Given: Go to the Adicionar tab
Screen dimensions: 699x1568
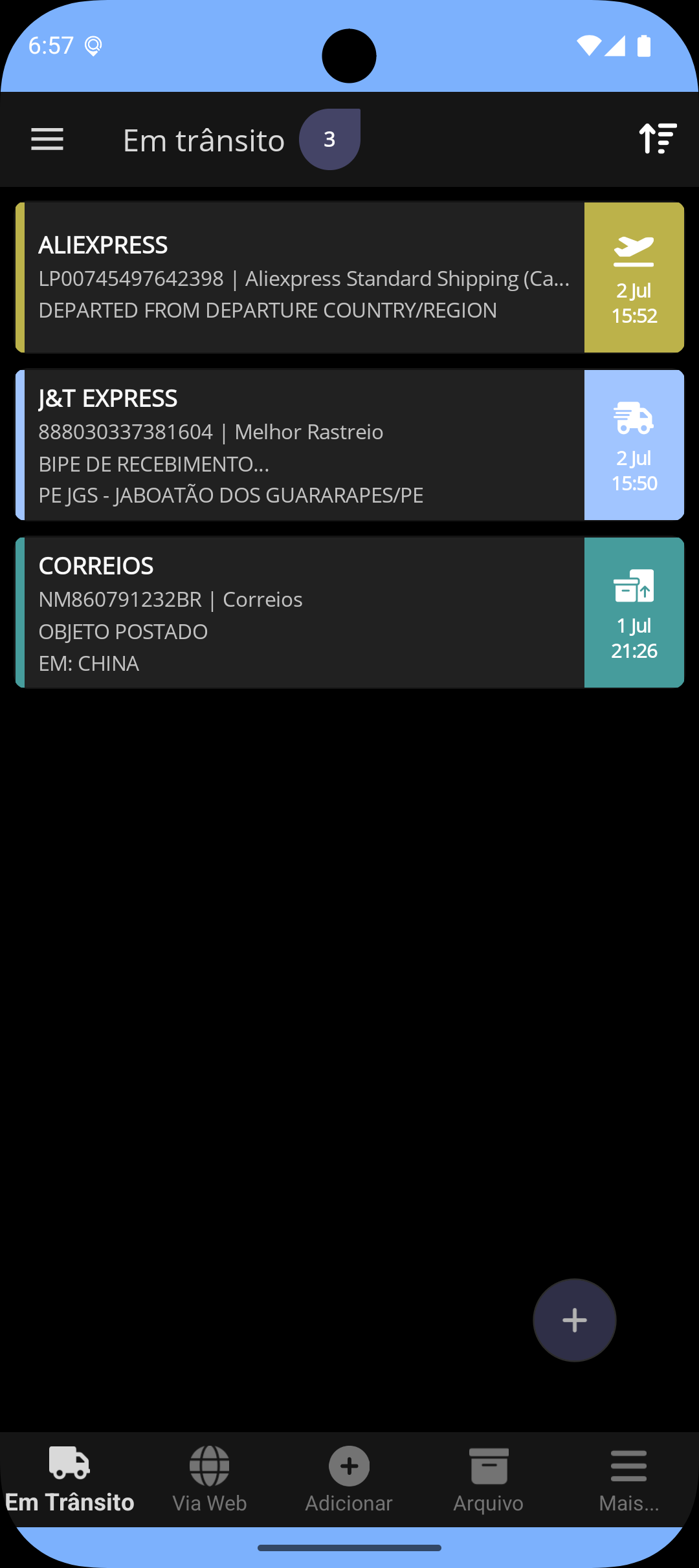Looking at the screenshot, I should click(x=349, y=1480).
